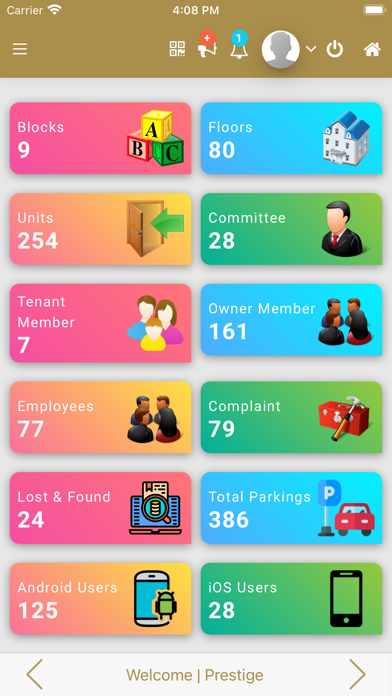Expand the profile avatar dropdown

(289, 49)
